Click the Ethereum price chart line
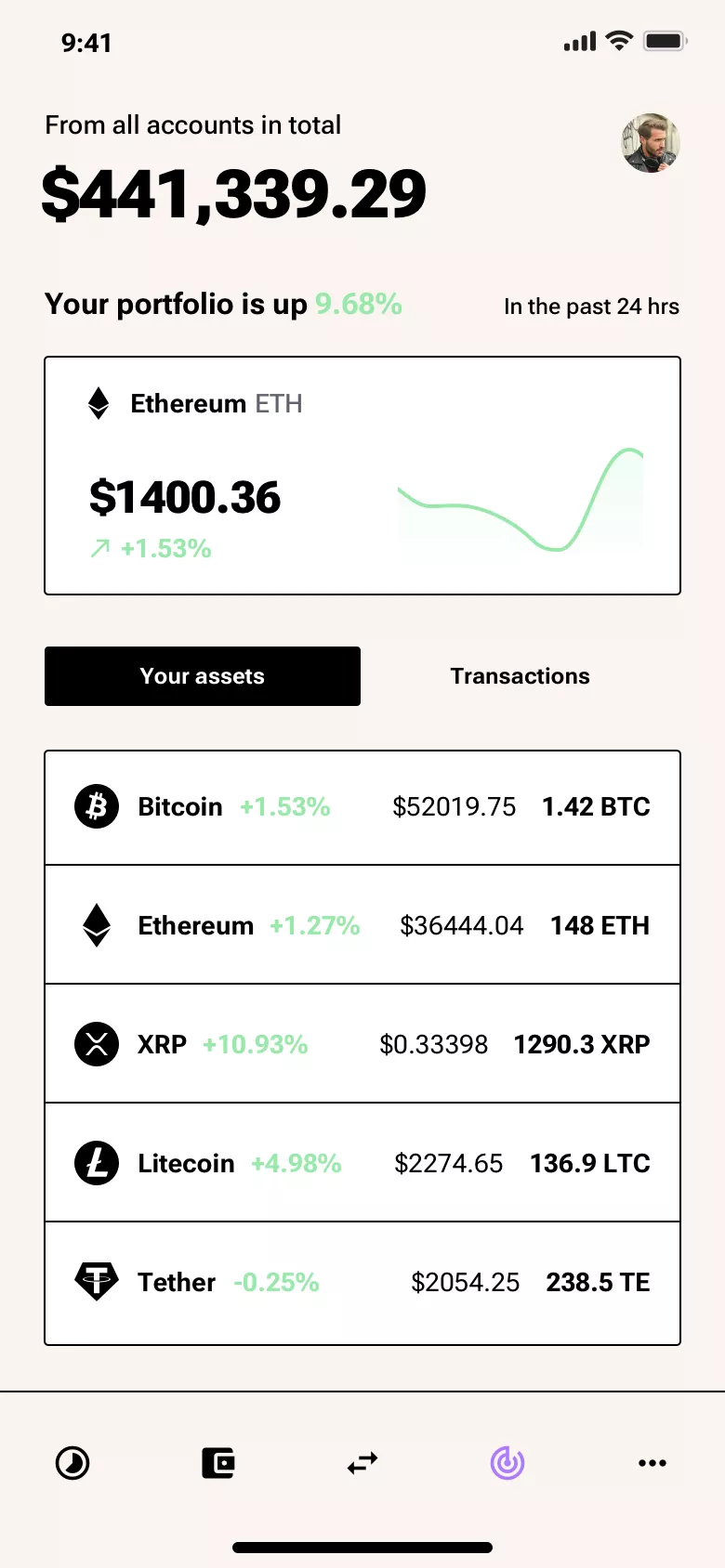The image size is (725, 1568). 521,502
